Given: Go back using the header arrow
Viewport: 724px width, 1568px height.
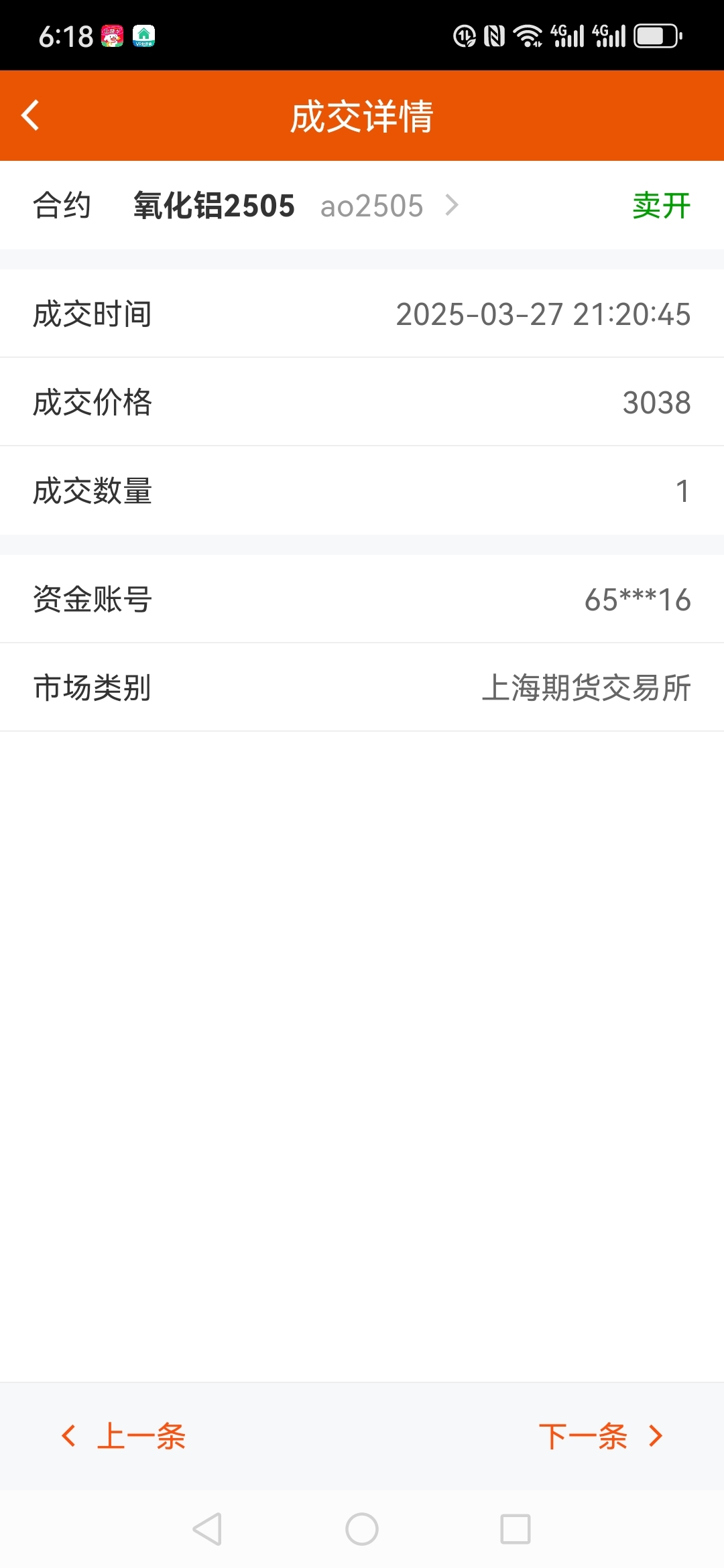Looking at the screenshot, I should click(31, 115).
